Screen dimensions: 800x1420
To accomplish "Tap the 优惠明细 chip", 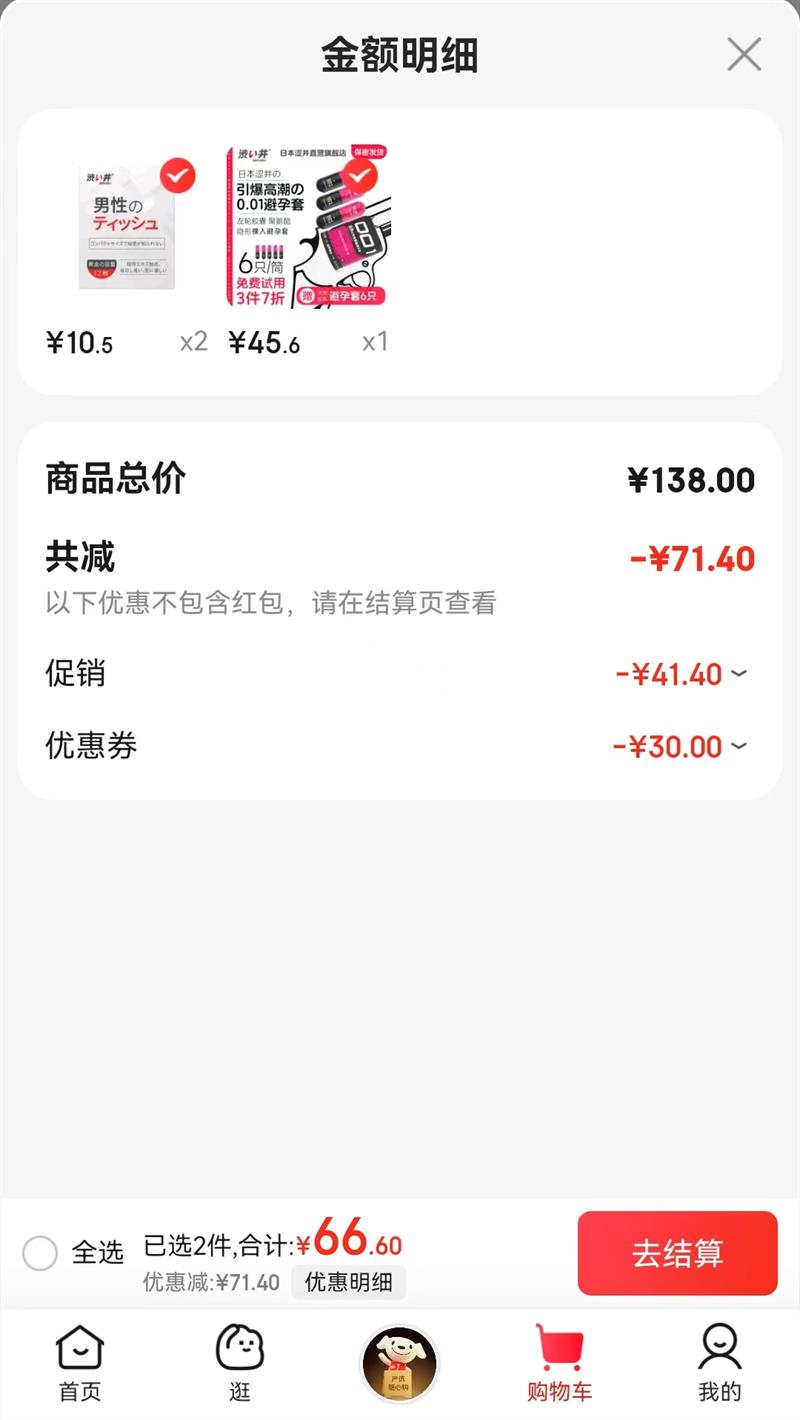I will pos(348,1282).
